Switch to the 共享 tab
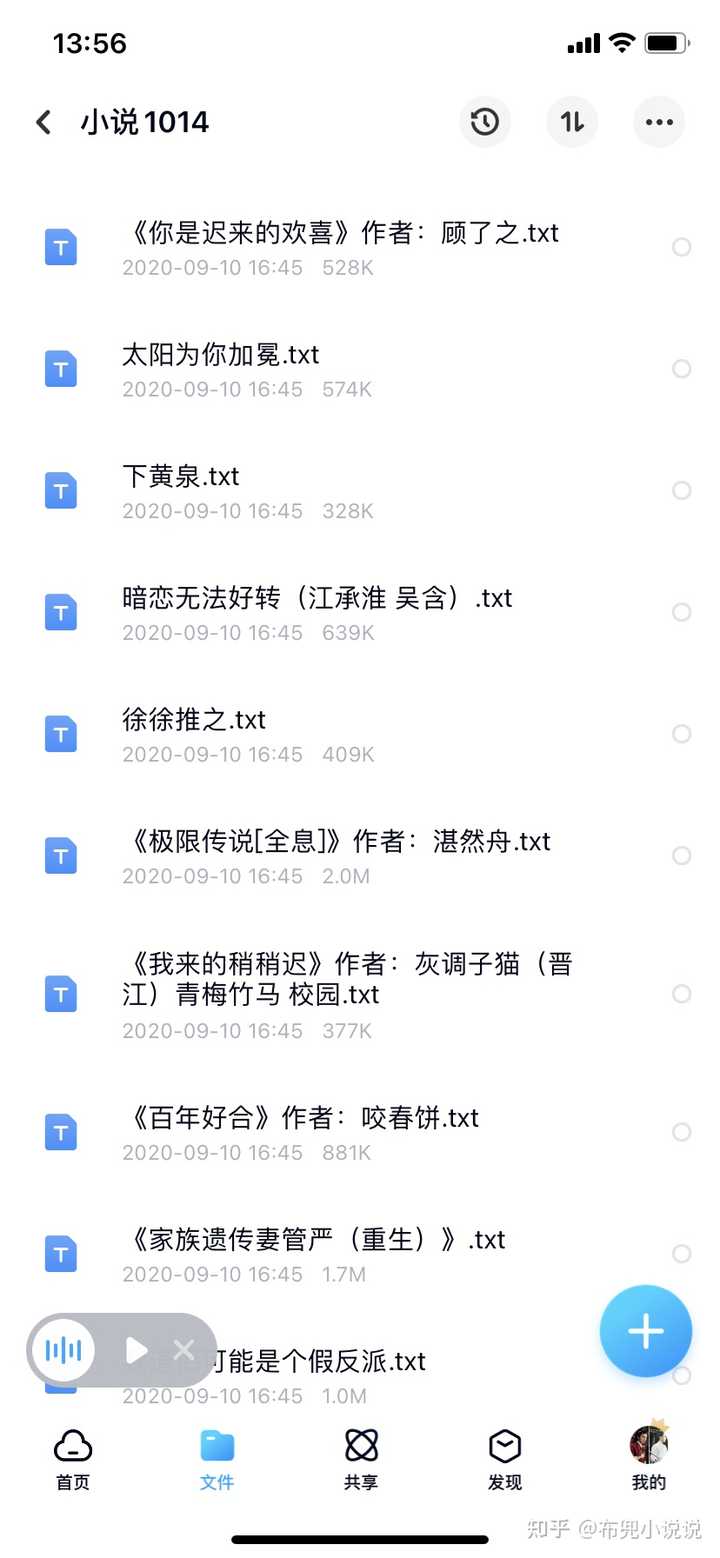Screen dimensions: 720x1558 click(361, 1459)
